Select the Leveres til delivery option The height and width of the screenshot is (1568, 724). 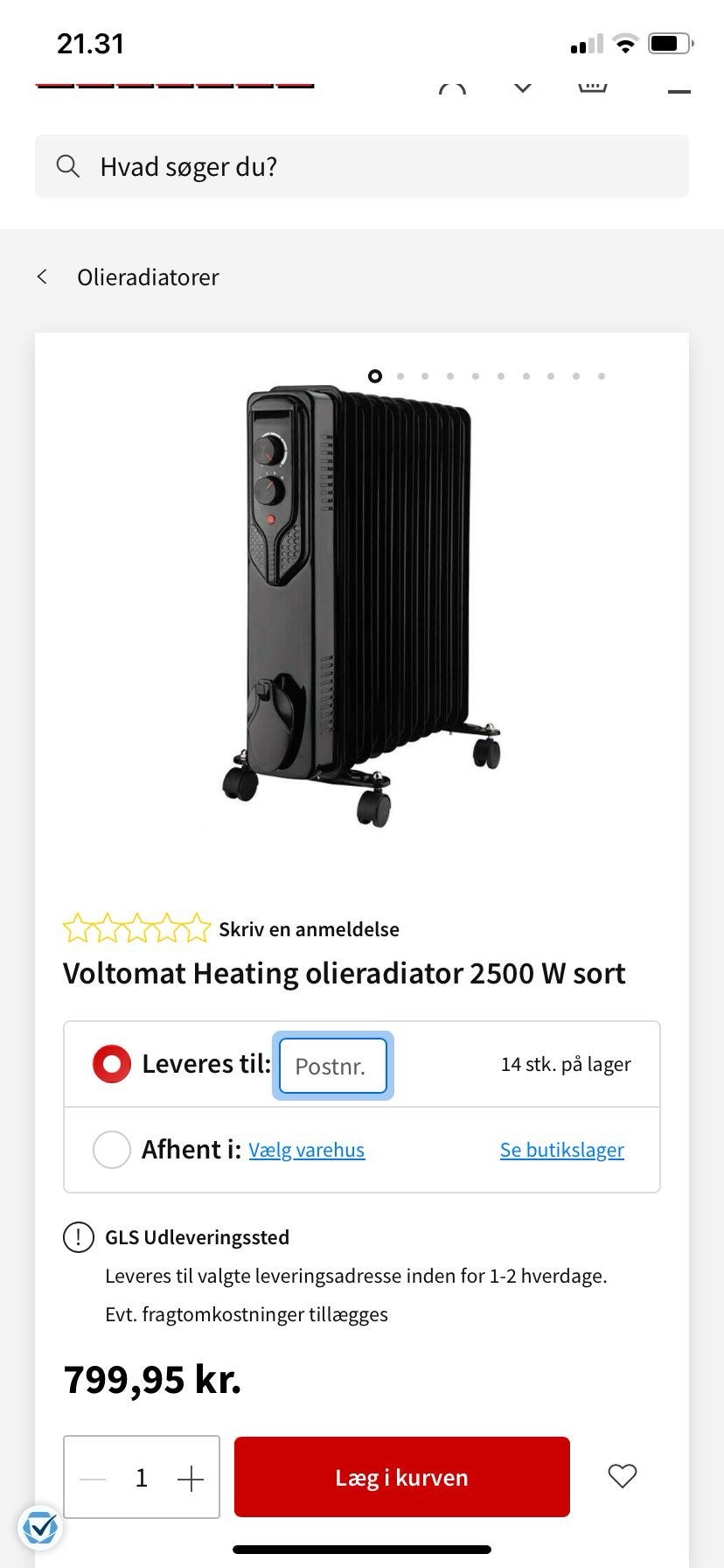111,1063
